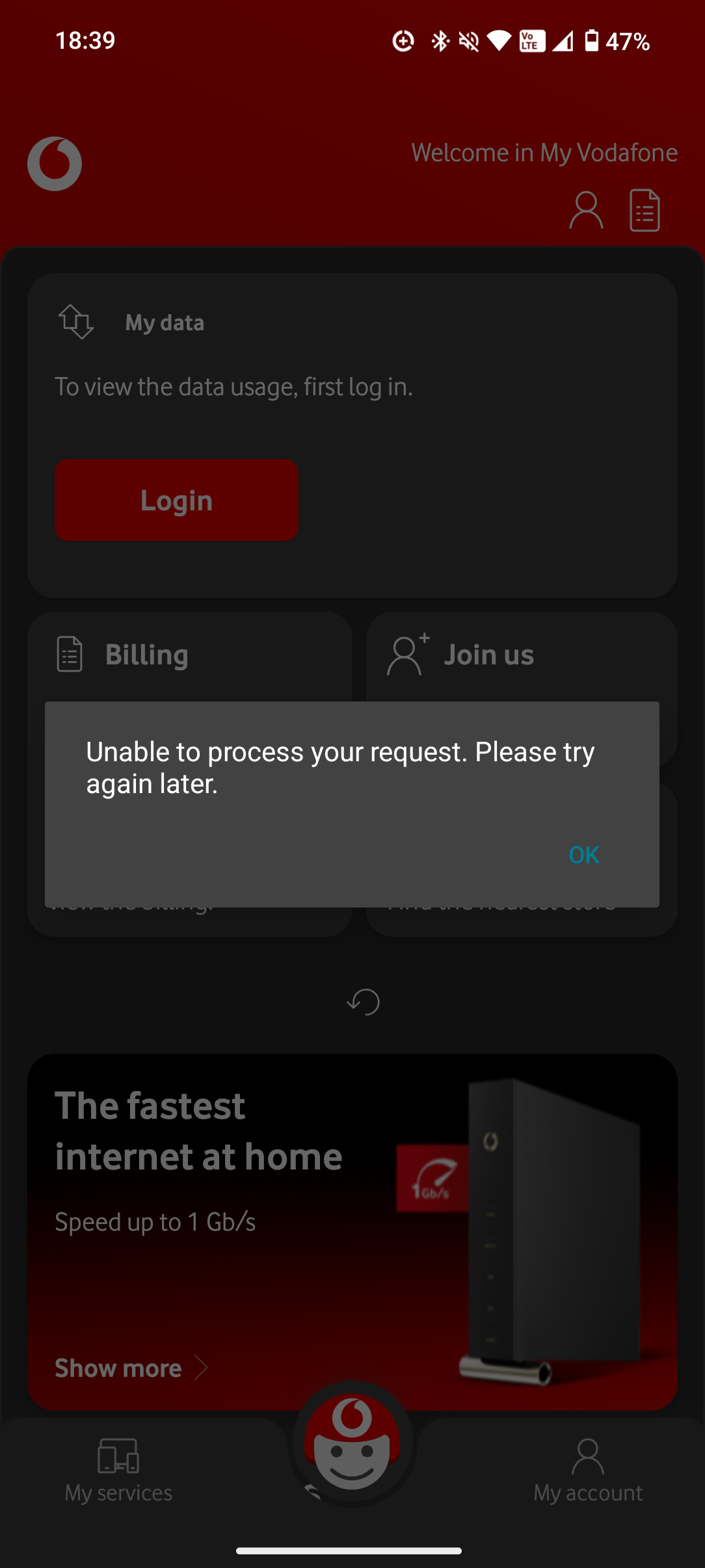
Task: Open the Billing card
Action: click(146, 655)
